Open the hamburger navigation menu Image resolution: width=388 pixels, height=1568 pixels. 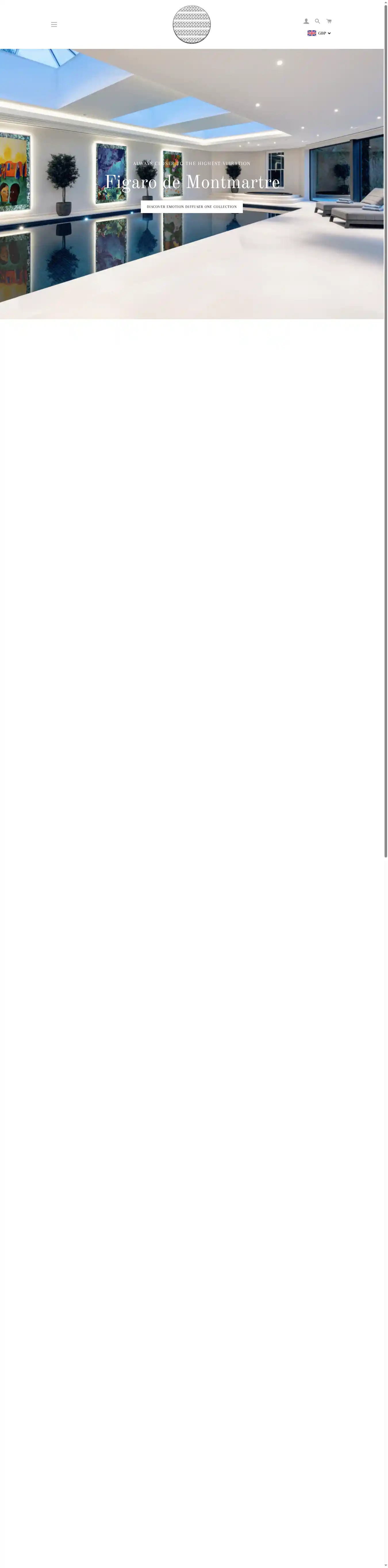coord(53,24)
